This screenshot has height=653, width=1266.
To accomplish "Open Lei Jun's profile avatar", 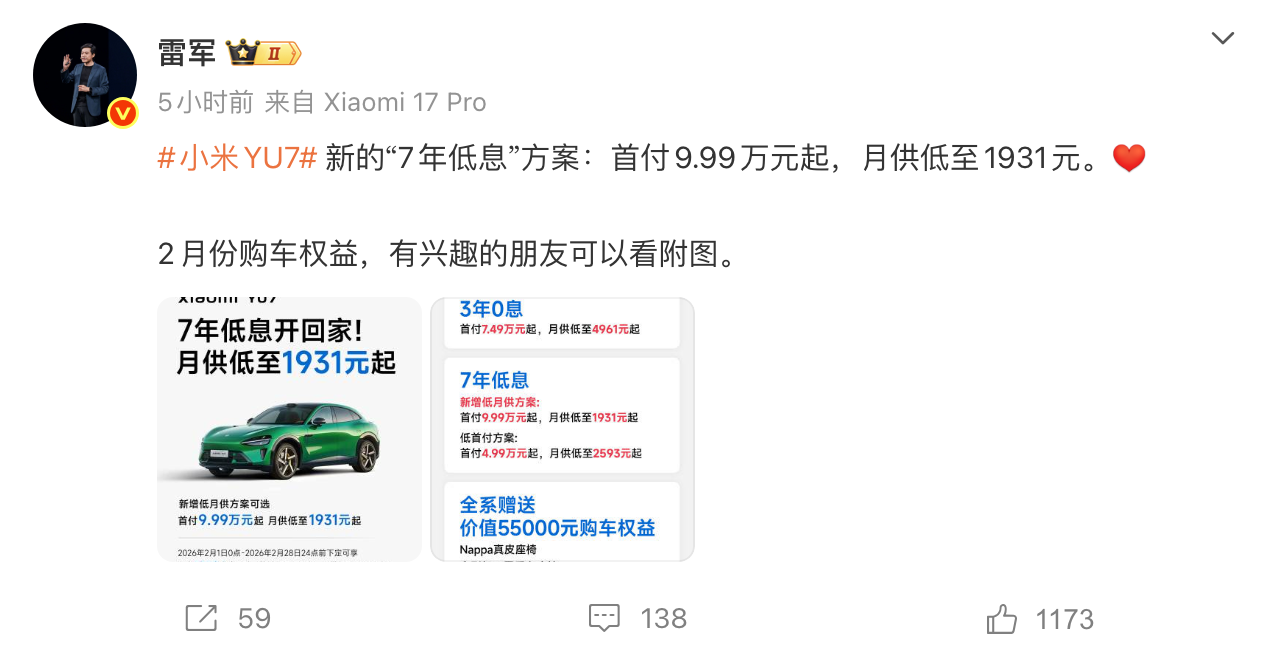I will coord(85,75).
